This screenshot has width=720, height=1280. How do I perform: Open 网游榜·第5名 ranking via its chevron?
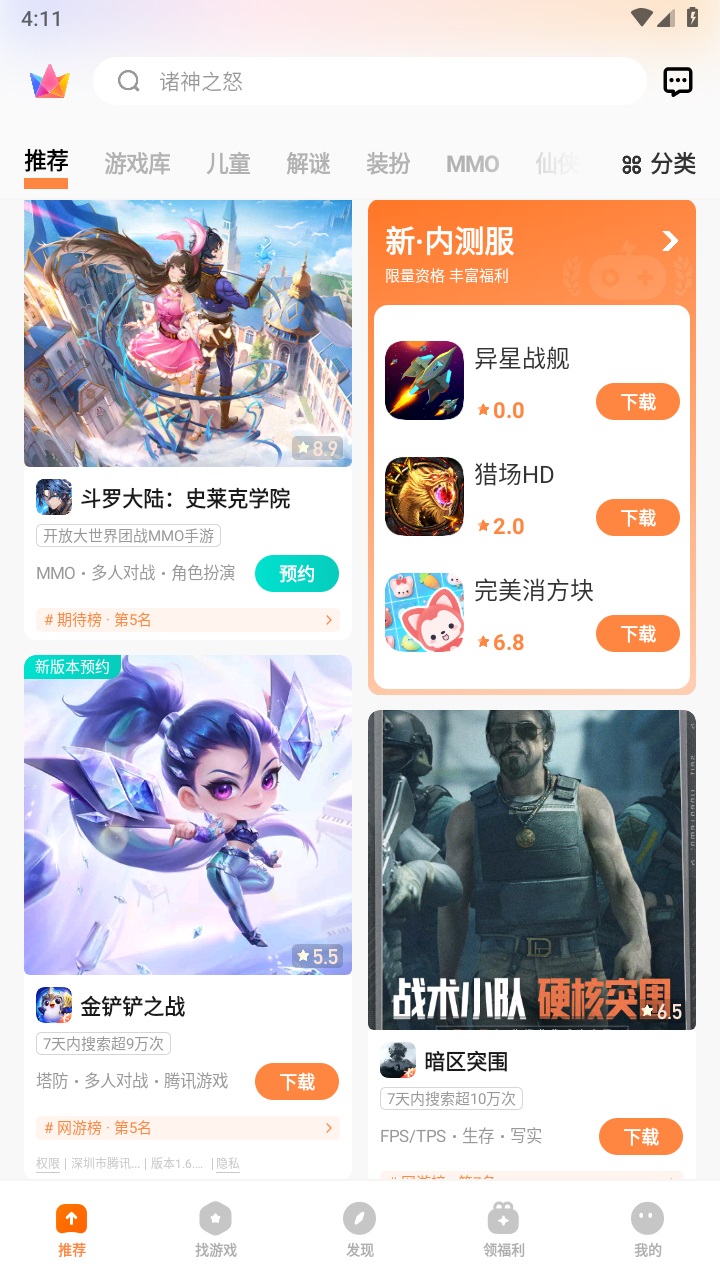coord(329,1128)
